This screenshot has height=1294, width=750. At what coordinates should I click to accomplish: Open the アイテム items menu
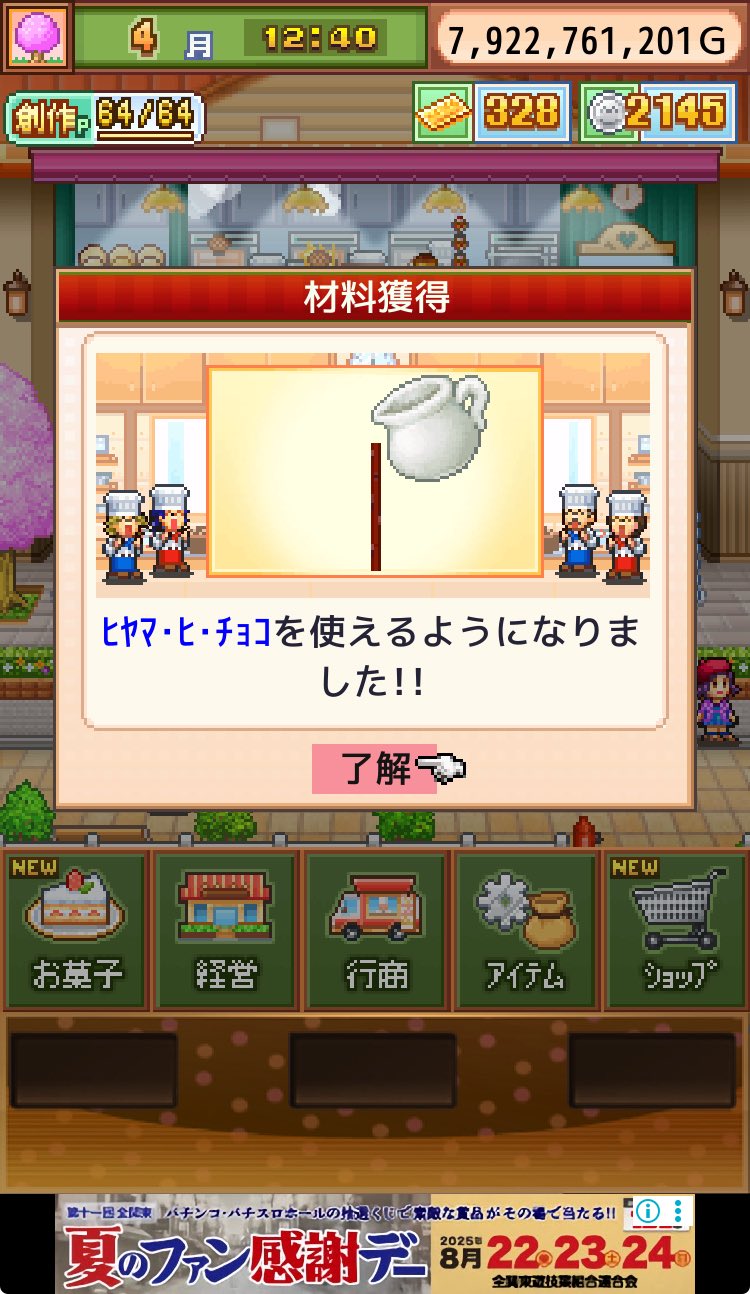coord(527,930)
